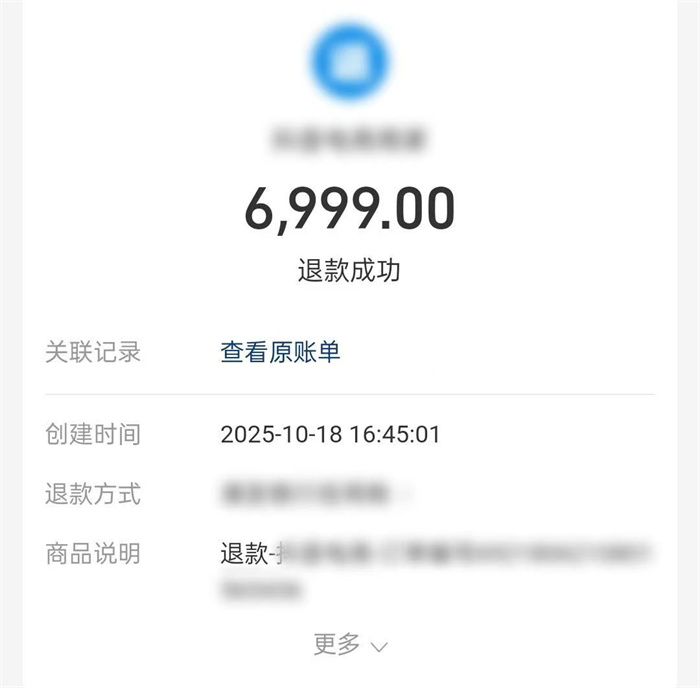This screenshot has height=688, width=700.
Task: Open the 查看原账单 link
Action: coord(280,352)
